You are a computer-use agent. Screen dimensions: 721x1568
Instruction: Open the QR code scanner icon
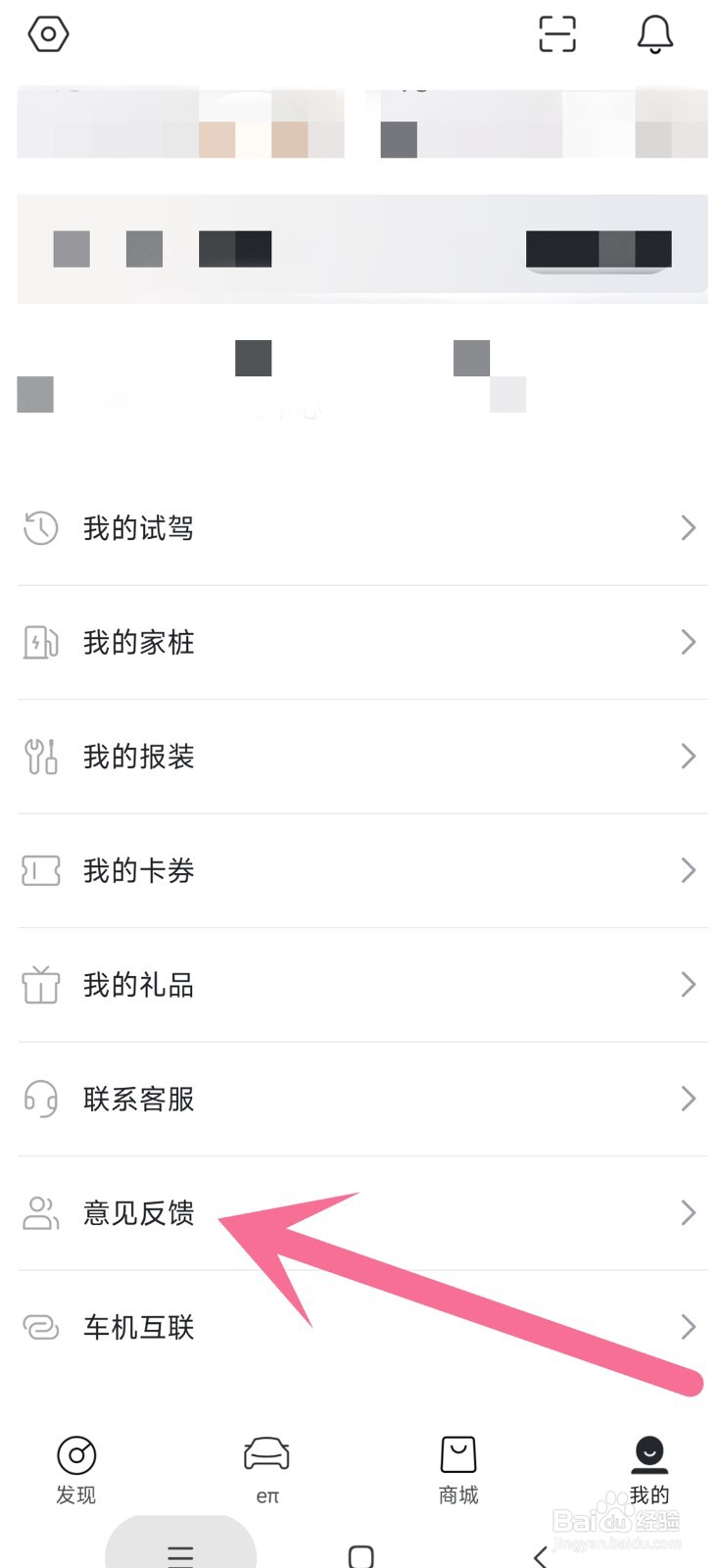coord(556,33)
